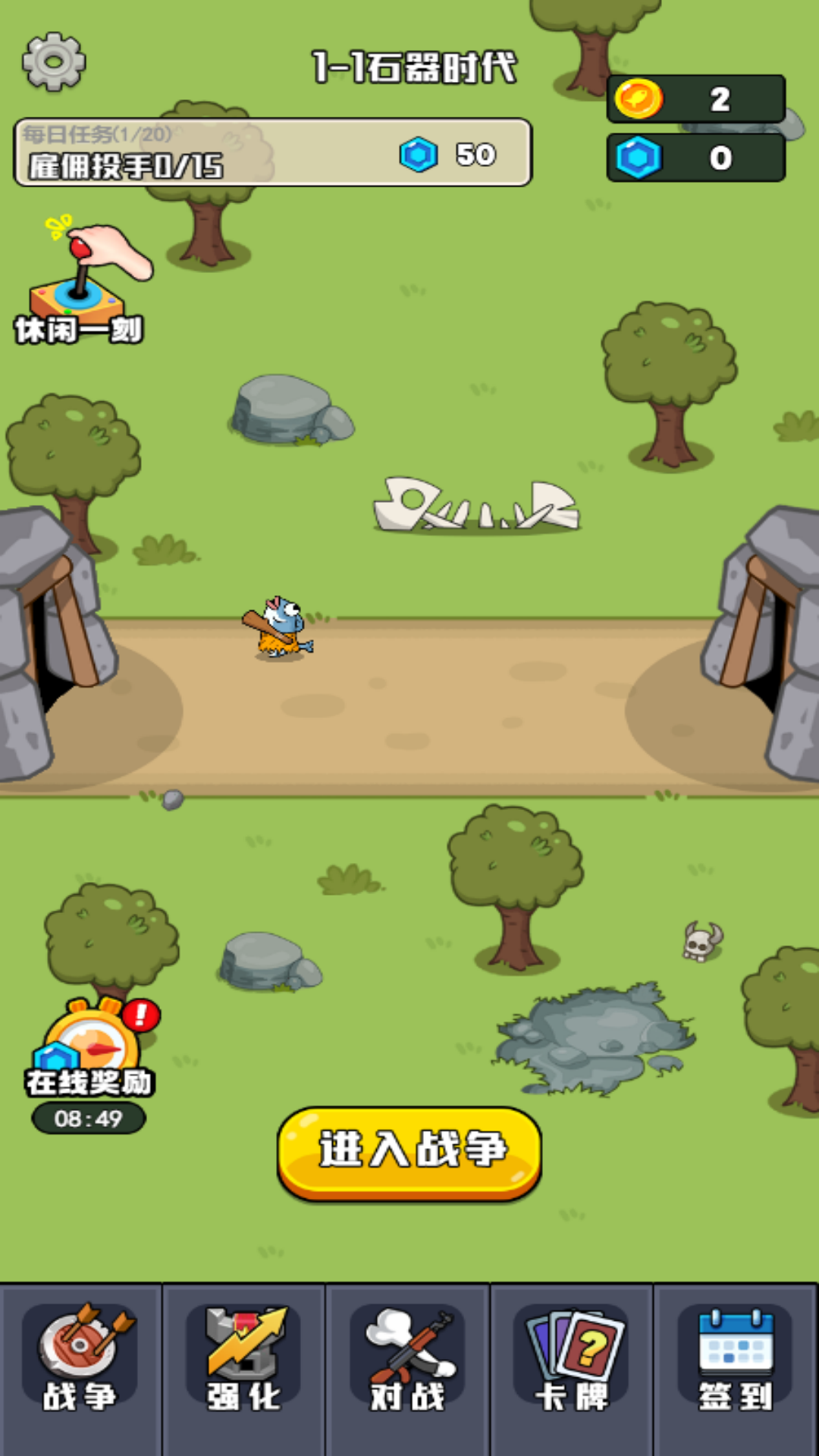819x1456 pixels.
Task: Claim the 在线奖励 online reward
Action: coord(91,1054)
